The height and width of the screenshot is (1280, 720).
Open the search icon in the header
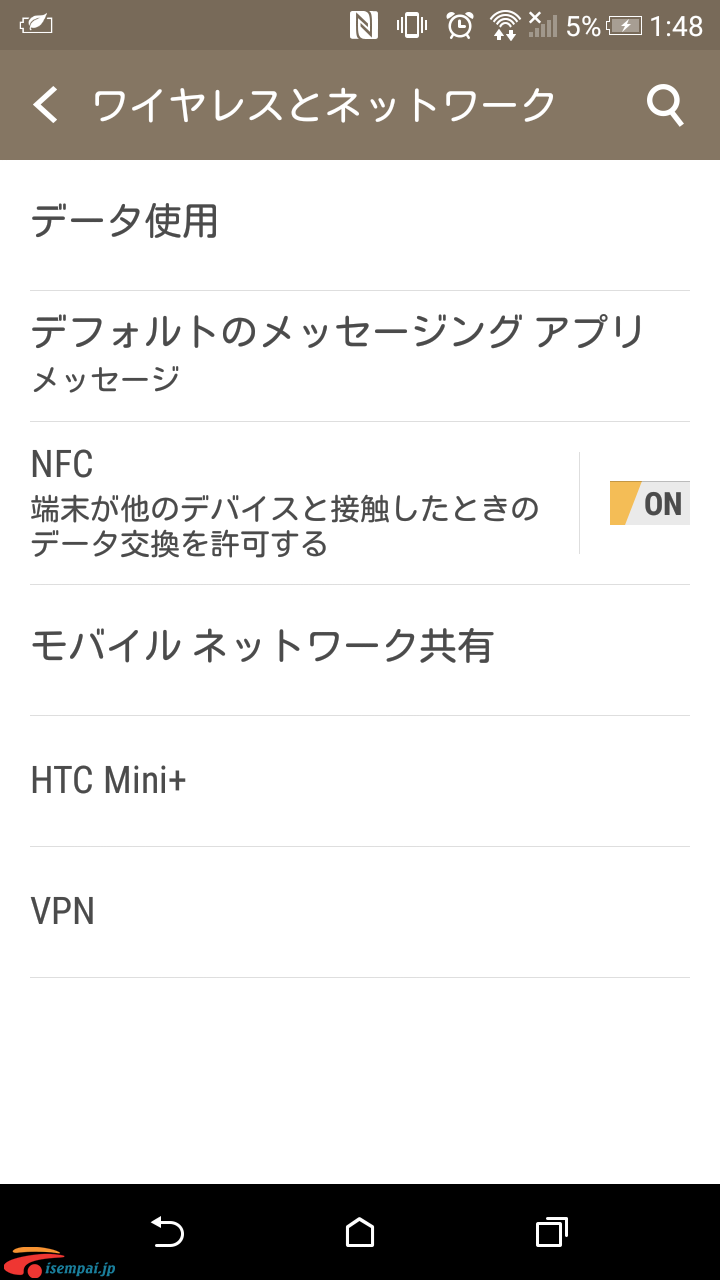click(x=665, y=105)
